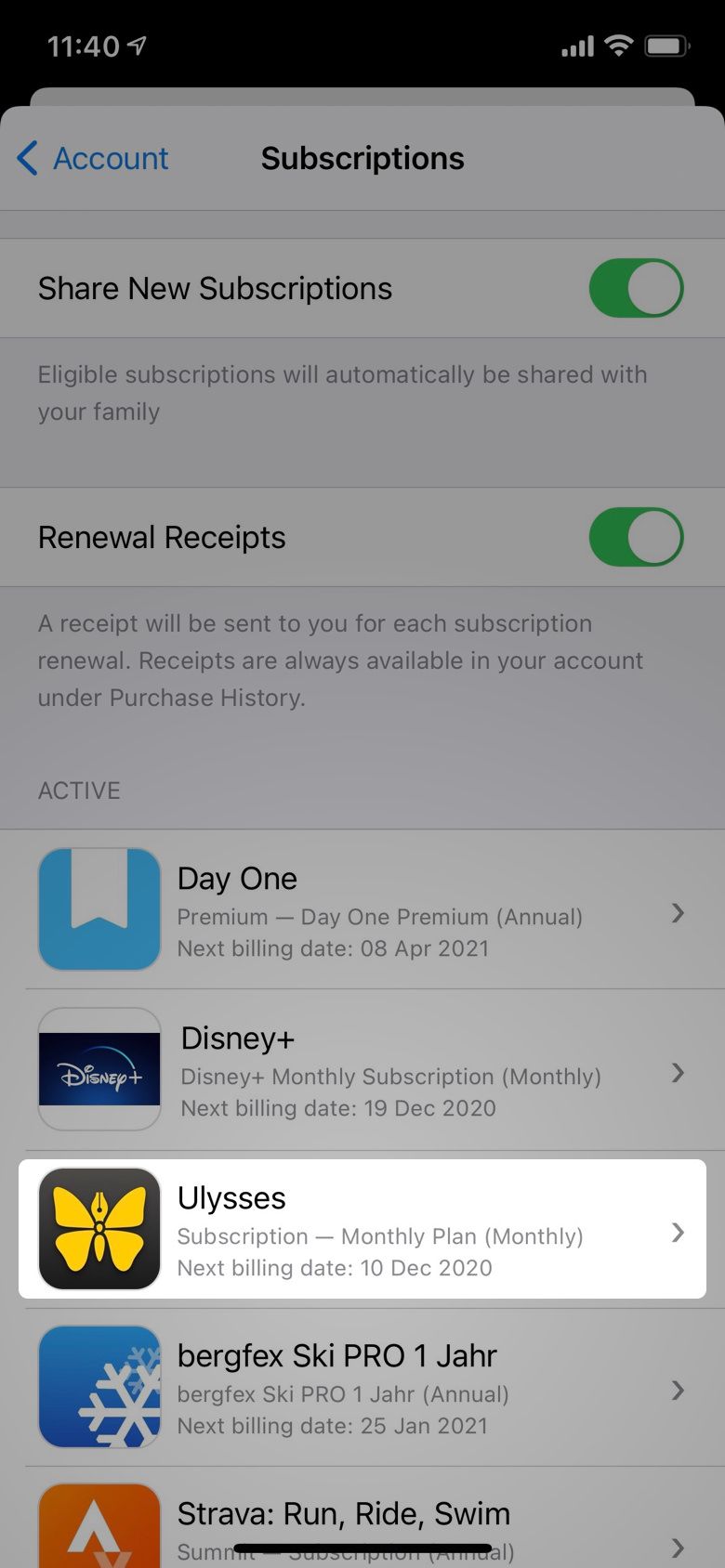
Task: Go back to Account
Action: [93, 159]
